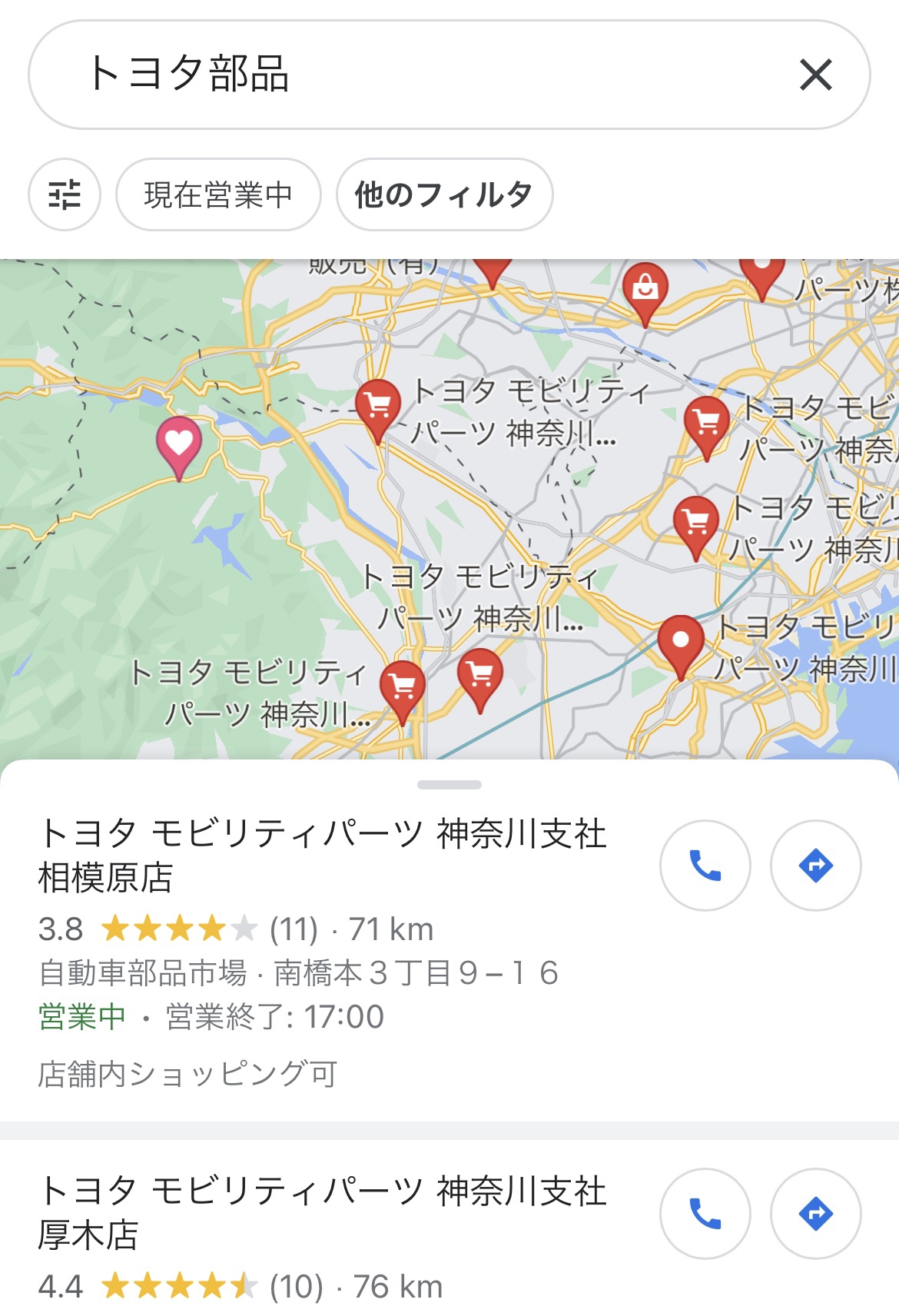The height and width of the screenshot is (1316, 899).
Task: Apply the 現在営業中 filter chip
Action: (x=218, y=194)
